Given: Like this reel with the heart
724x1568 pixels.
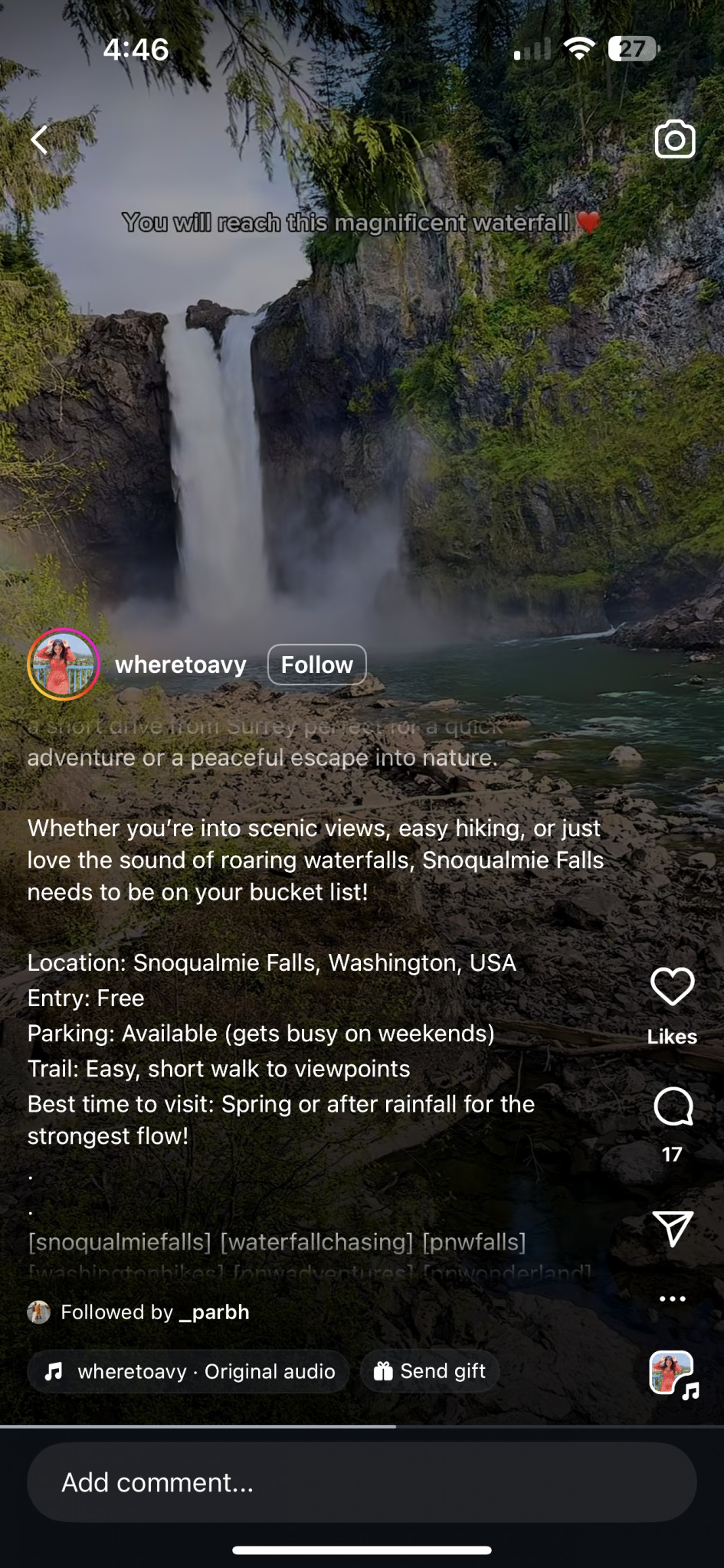Looking at the screenshot, I should click(x=672, y=986).
